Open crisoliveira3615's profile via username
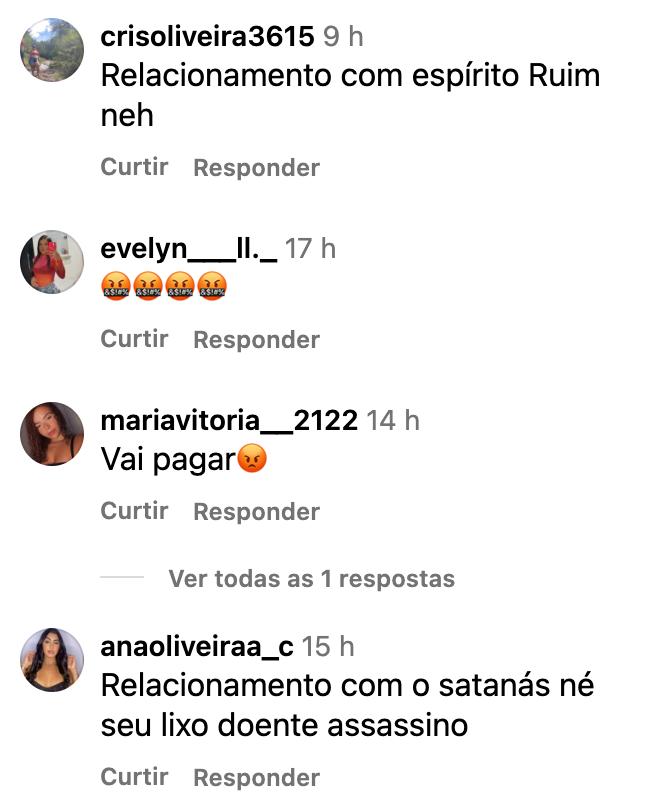 207,37
